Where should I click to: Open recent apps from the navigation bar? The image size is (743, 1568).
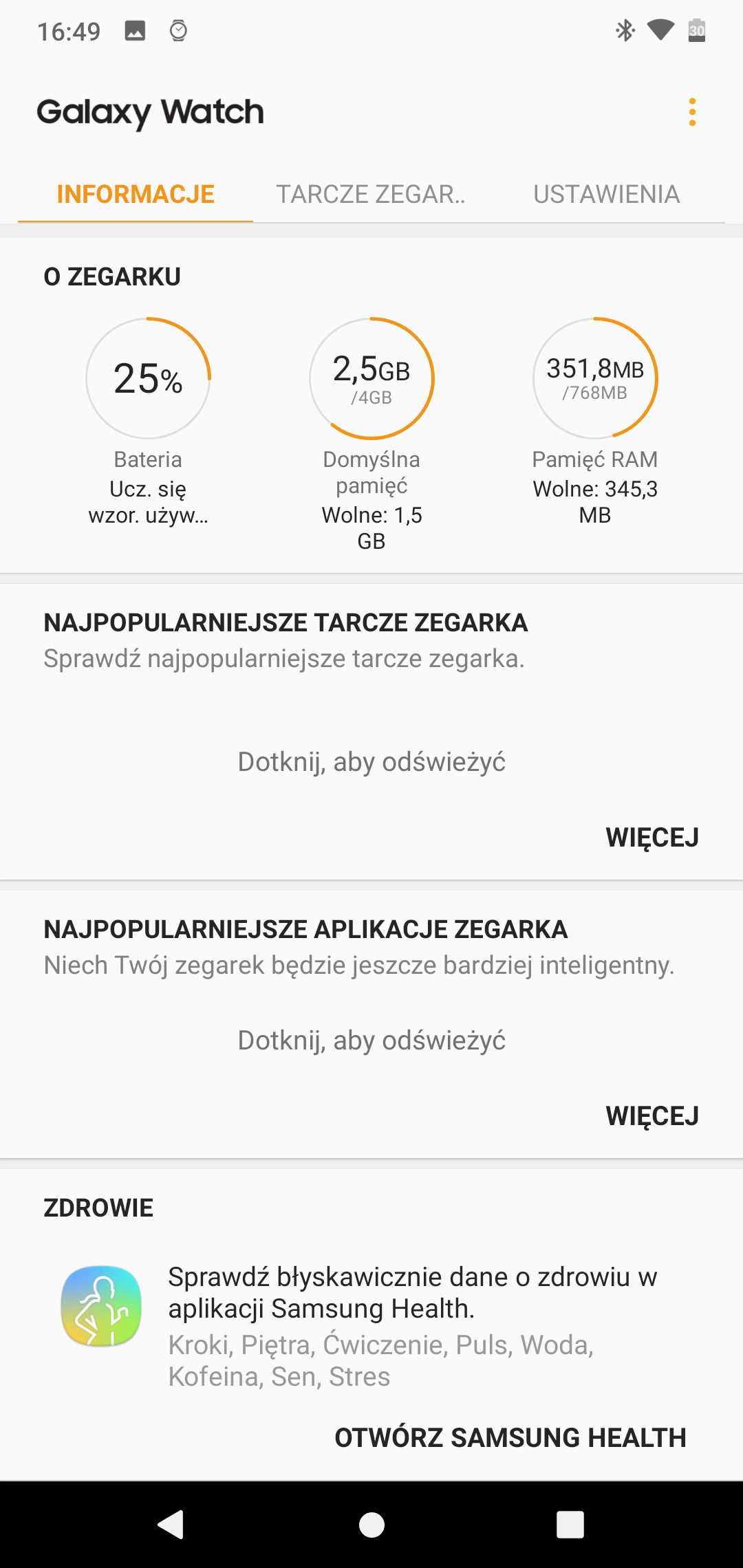(x=570, y=1525)
